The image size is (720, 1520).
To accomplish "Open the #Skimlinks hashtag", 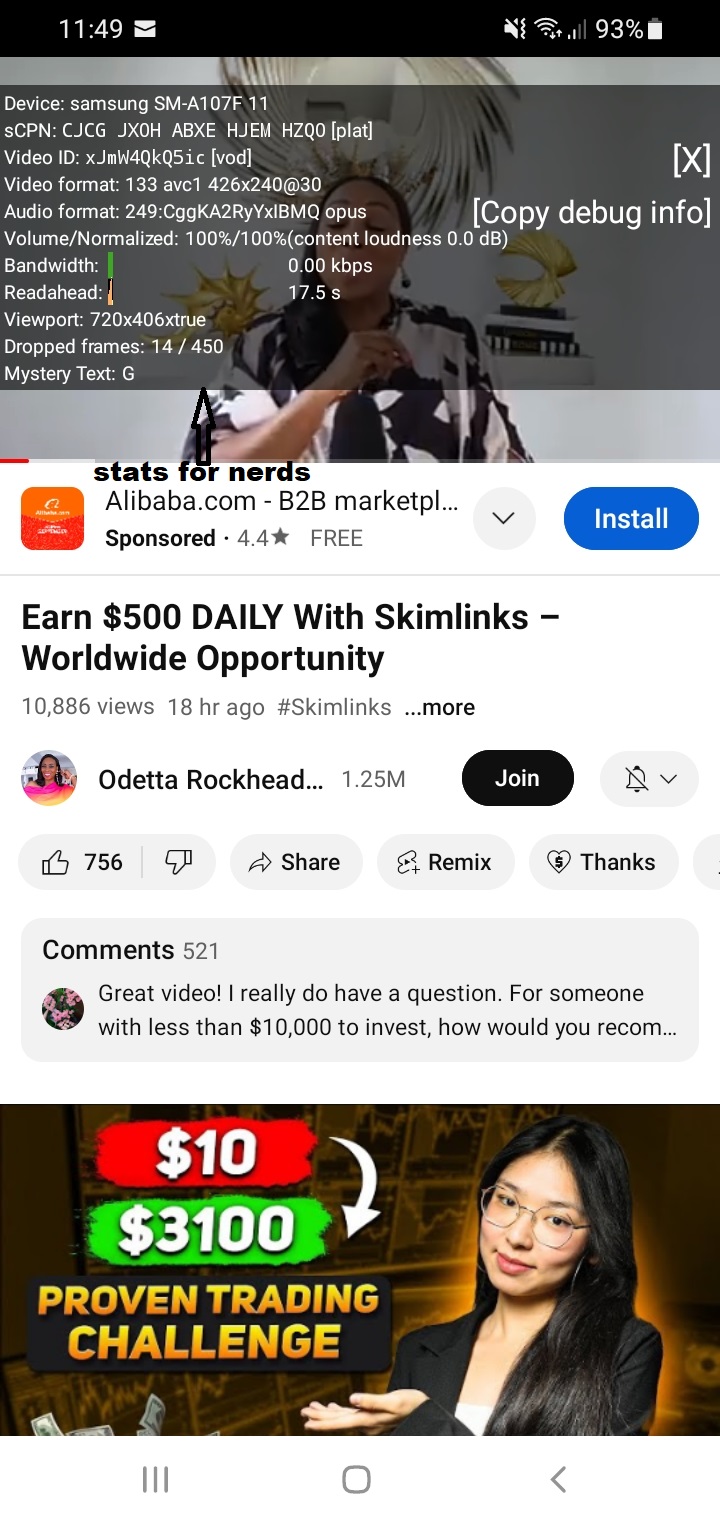I will (334, 707).
